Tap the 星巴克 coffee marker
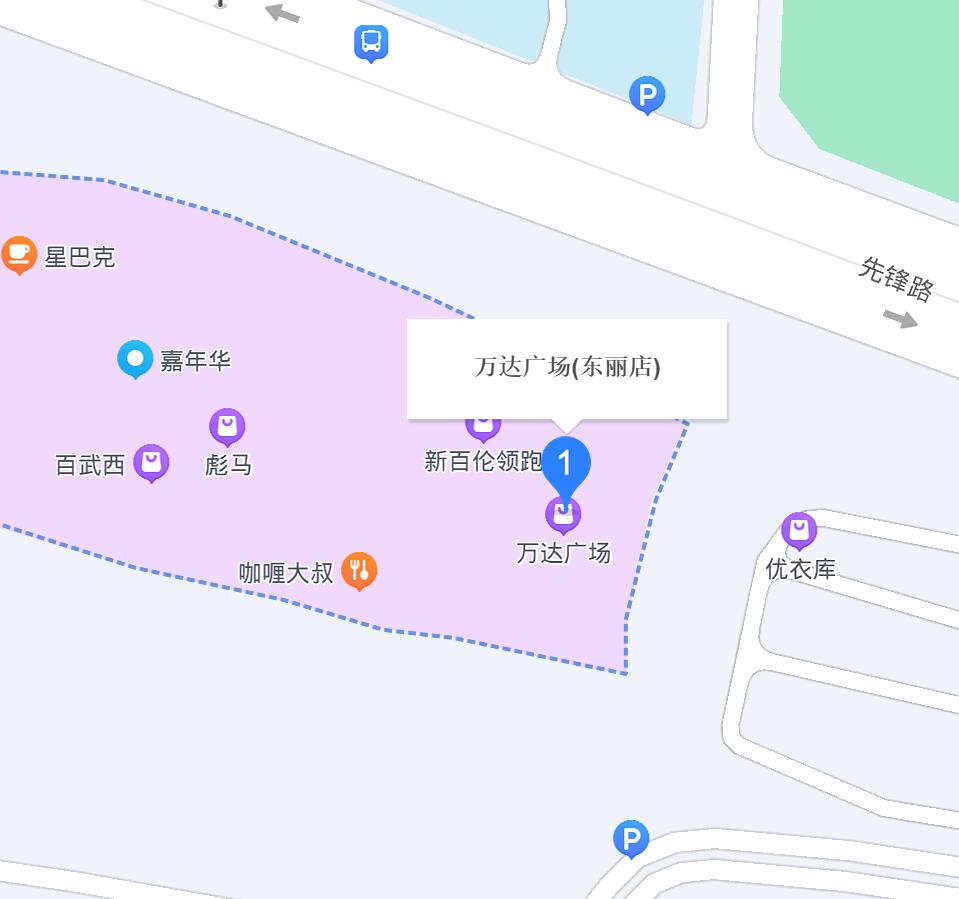The height and width of the screenshot is (899, 959). coord(19,255)
